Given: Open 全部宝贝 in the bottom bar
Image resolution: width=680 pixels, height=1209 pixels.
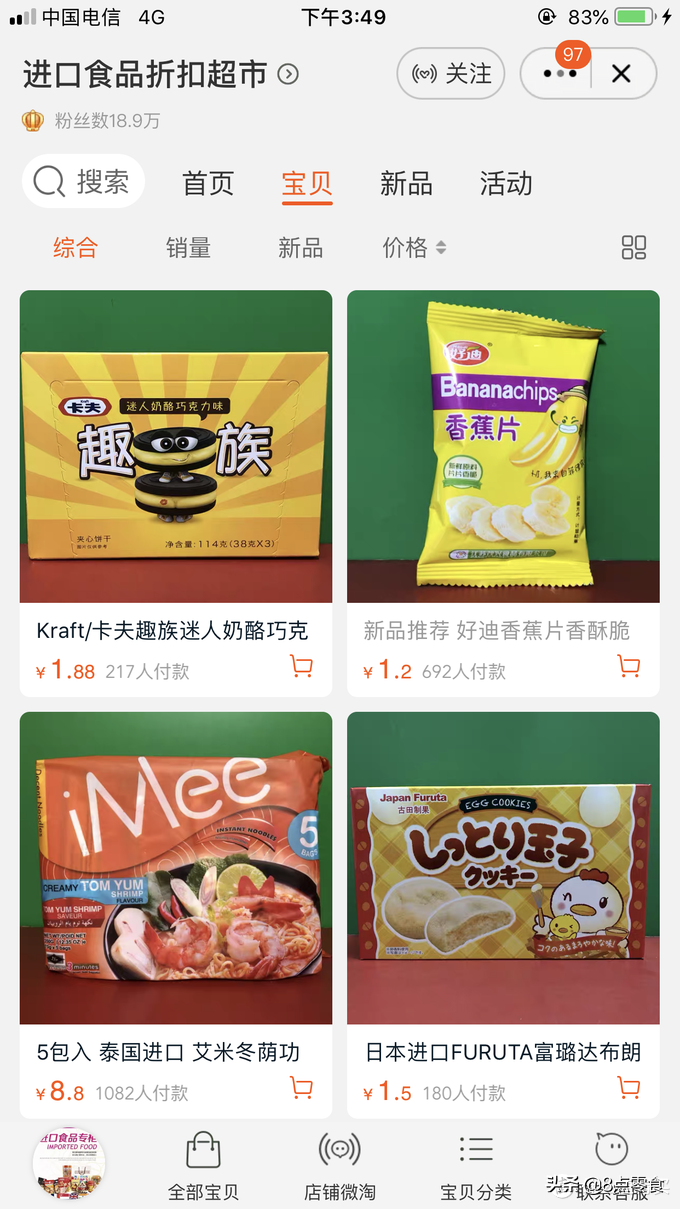Looking at the screenshot, I should pyautogui.click(x=203, y=1165).
